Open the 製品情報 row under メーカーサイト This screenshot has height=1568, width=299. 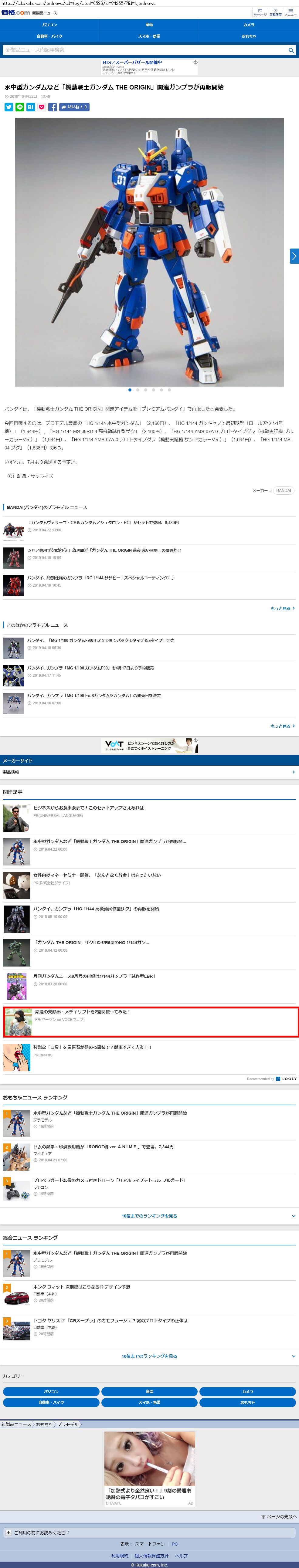(149, 772)
